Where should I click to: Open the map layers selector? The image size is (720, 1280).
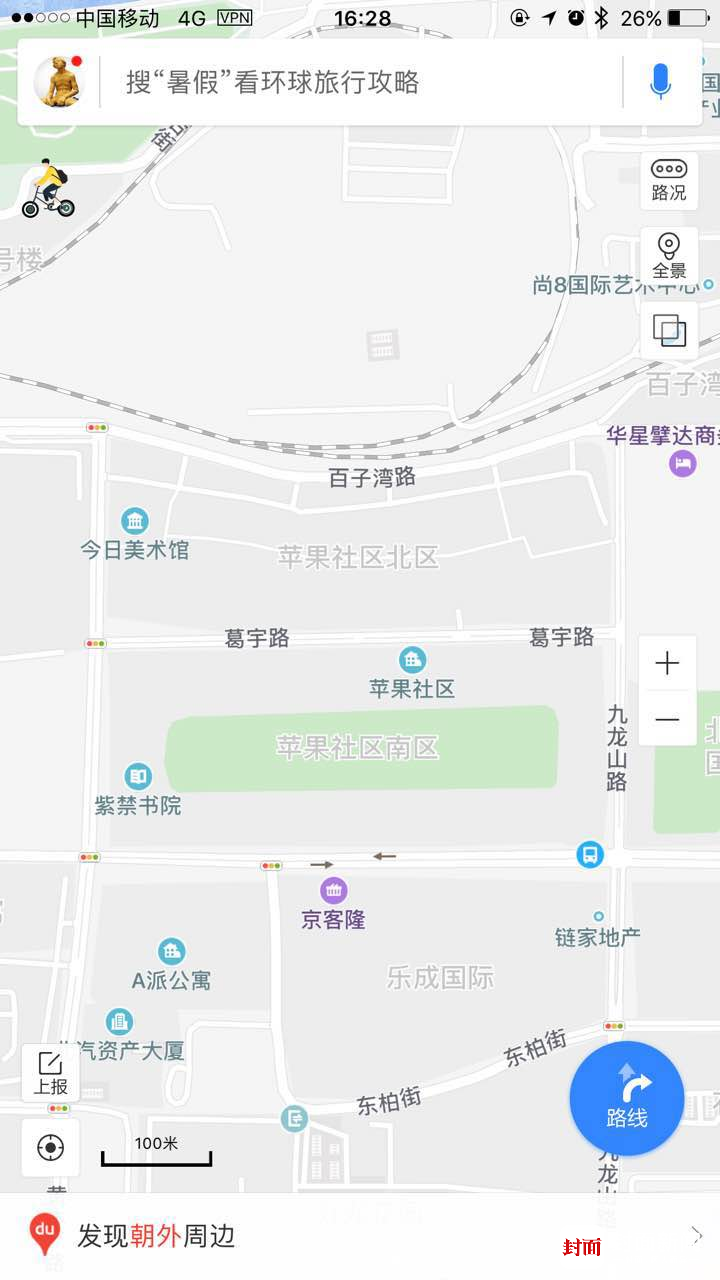(669, 330)
